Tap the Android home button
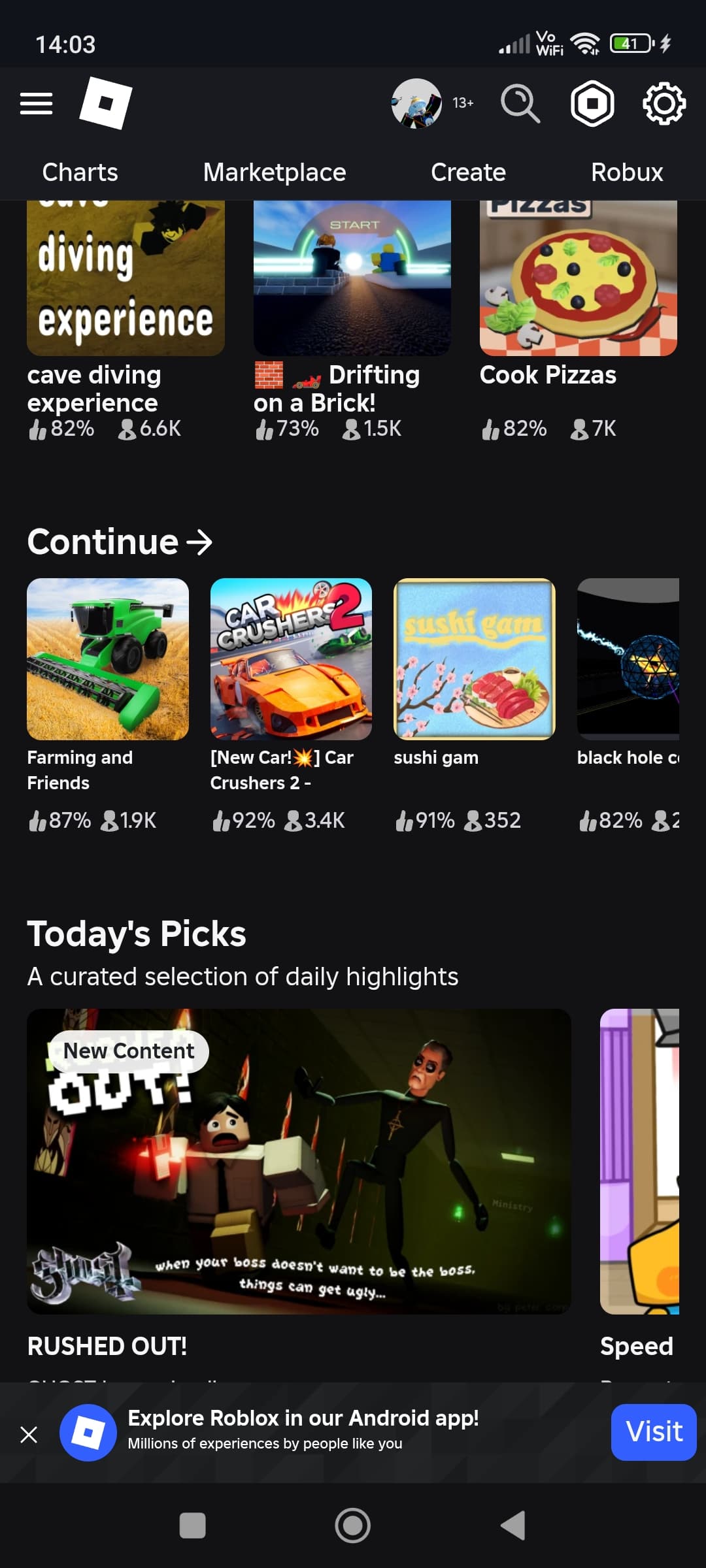This screenshot has width=706, height=1568. (352, 1527)
